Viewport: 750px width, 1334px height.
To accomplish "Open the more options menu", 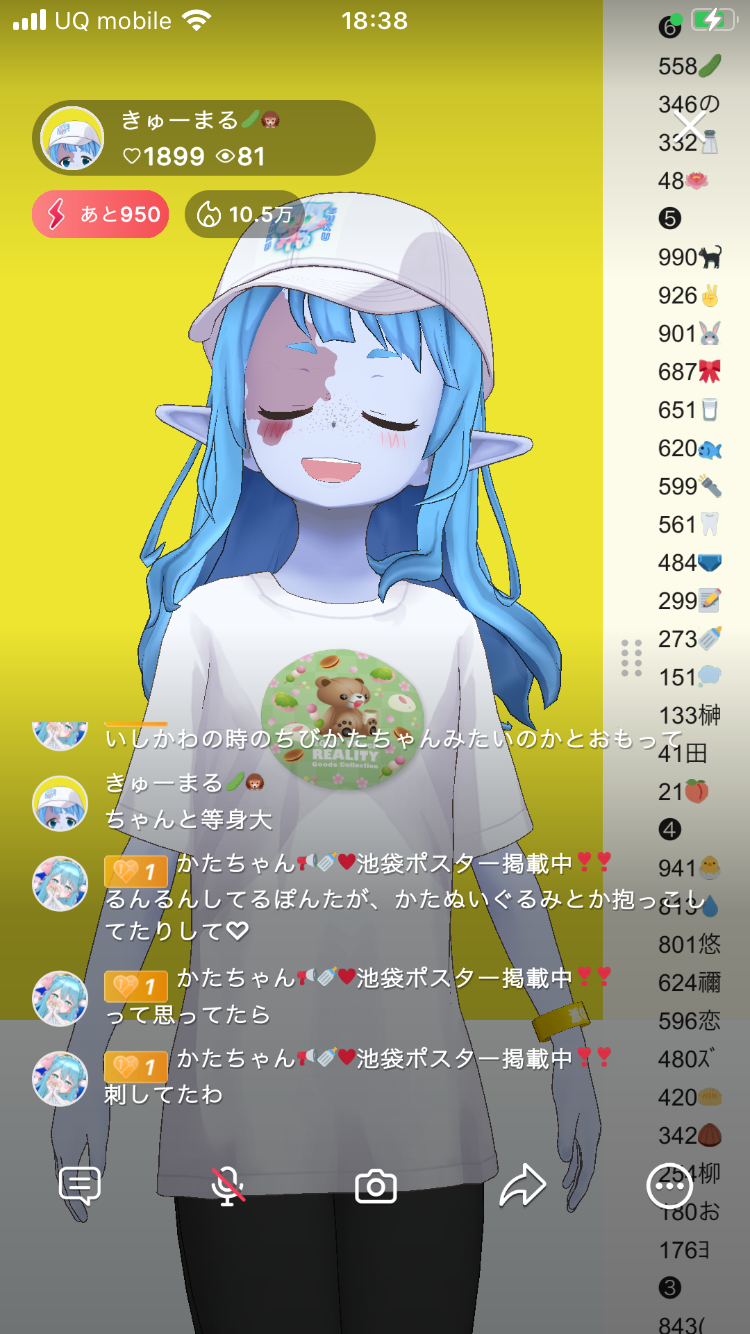I will point(669,1186).
